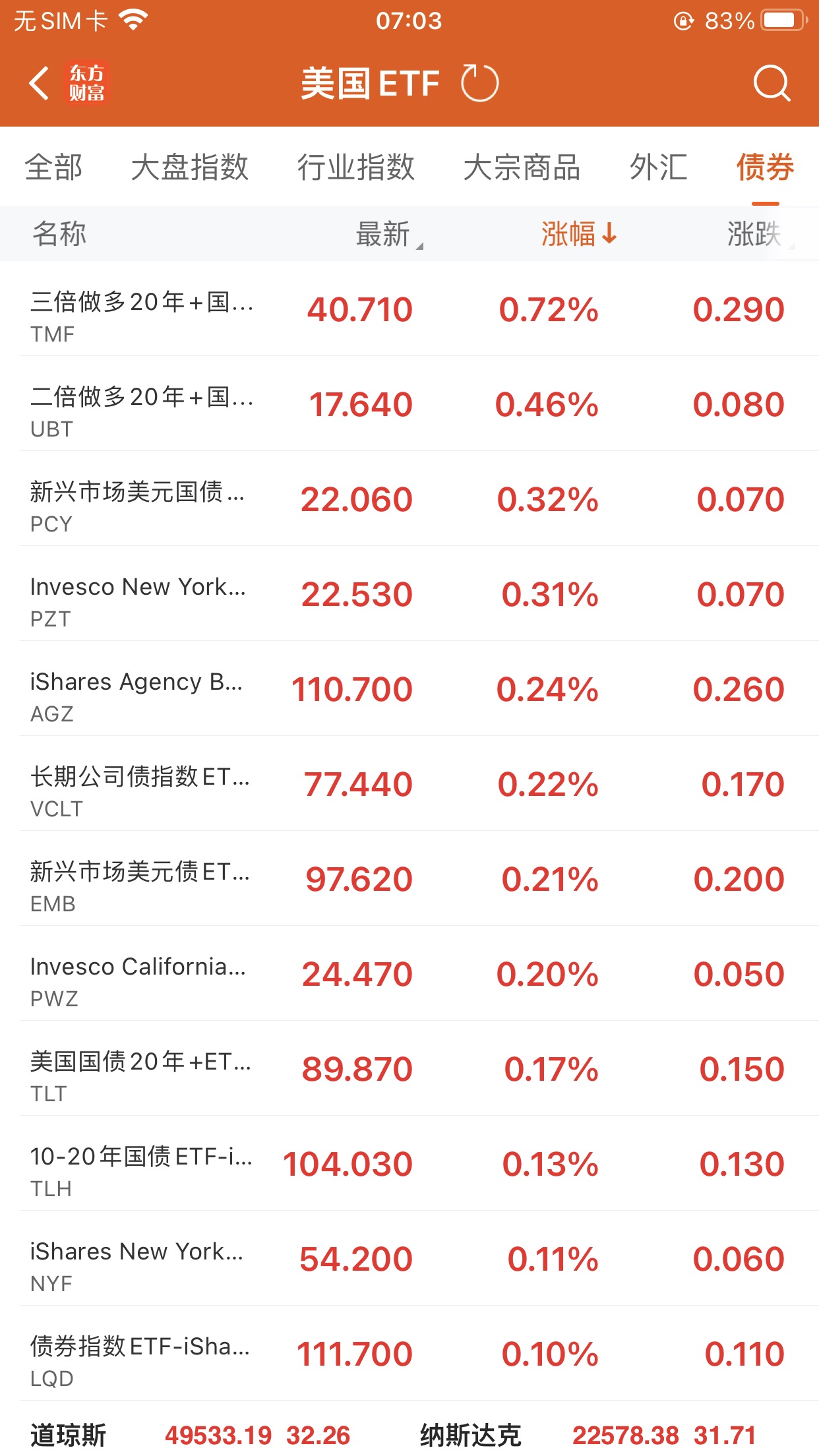Screen dimensions: 819x1456
Task: Switch to the 大盘指数 tab
Action: (190, 167)
